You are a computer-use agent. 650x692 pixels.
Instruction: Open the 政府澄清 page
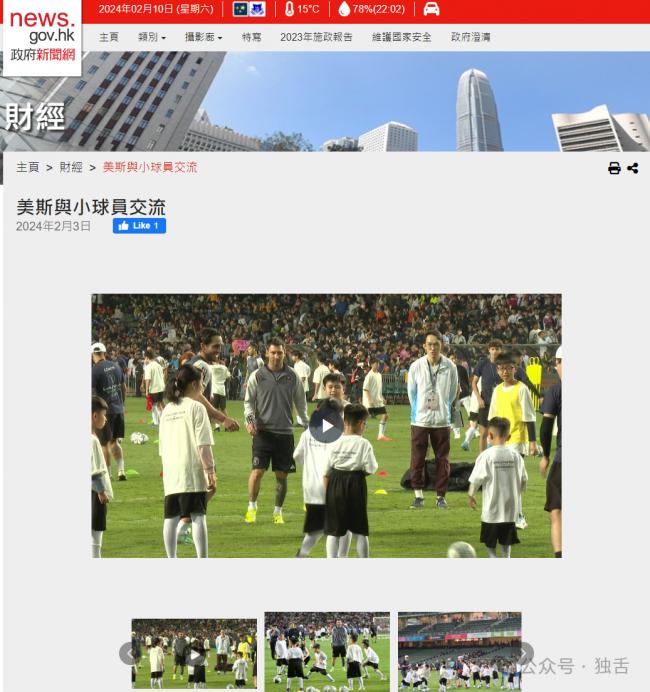470,37
